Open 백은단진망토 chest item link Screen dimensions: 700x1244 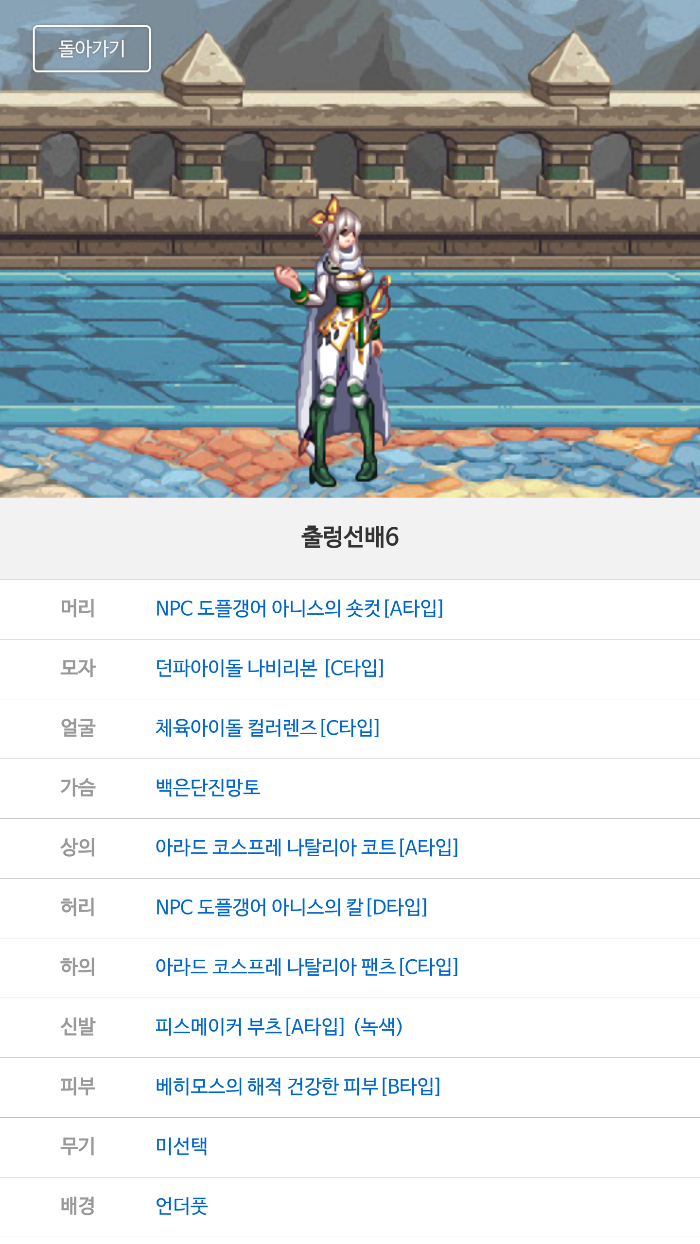pyautogui.click(x=208, y=787)
